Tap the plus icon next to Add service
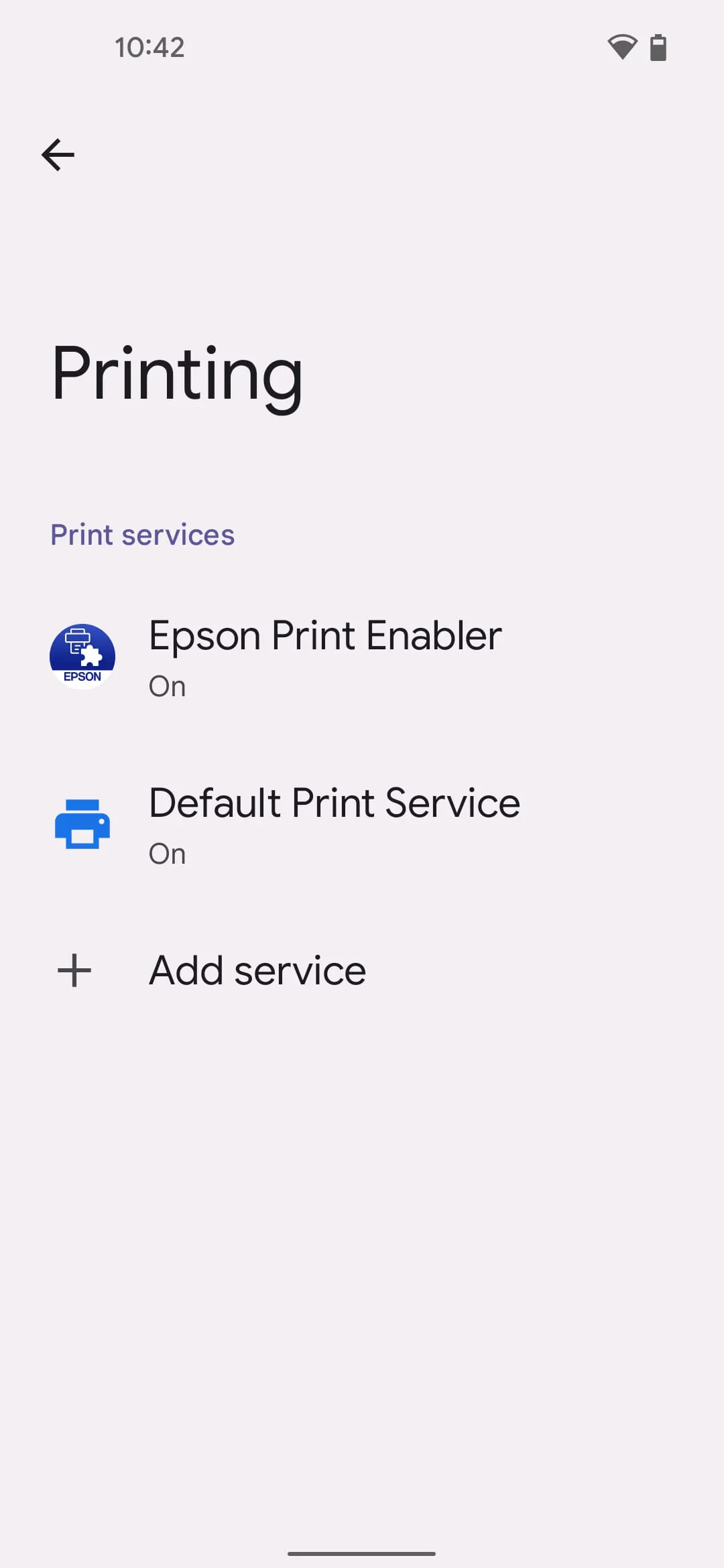The width and height of the screenshot is (724, 1568). 74,970
